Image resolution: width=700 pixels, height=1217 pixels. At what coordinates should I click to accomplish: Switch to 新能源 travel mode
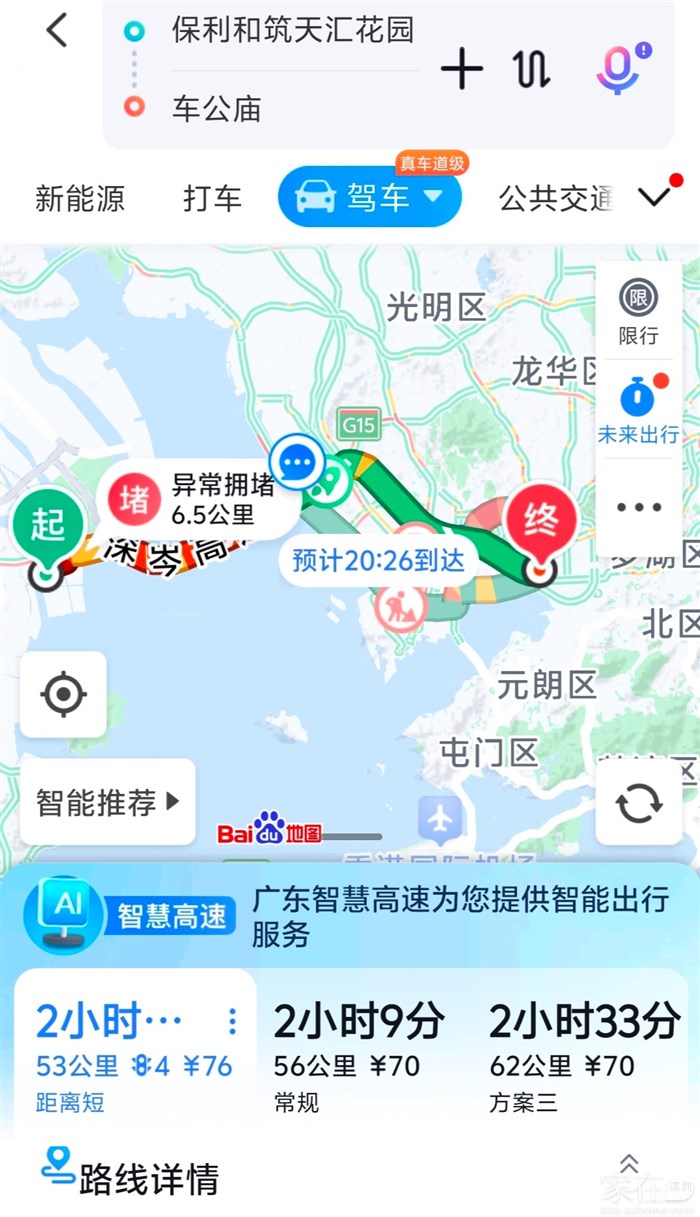point(80,198)
